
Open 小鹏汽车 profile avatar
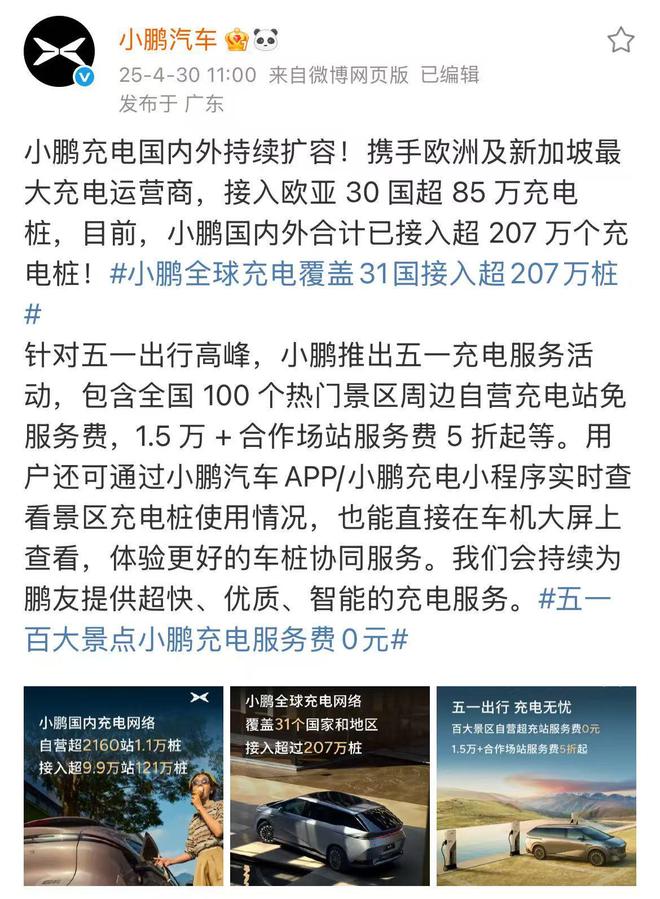[58, 52]
